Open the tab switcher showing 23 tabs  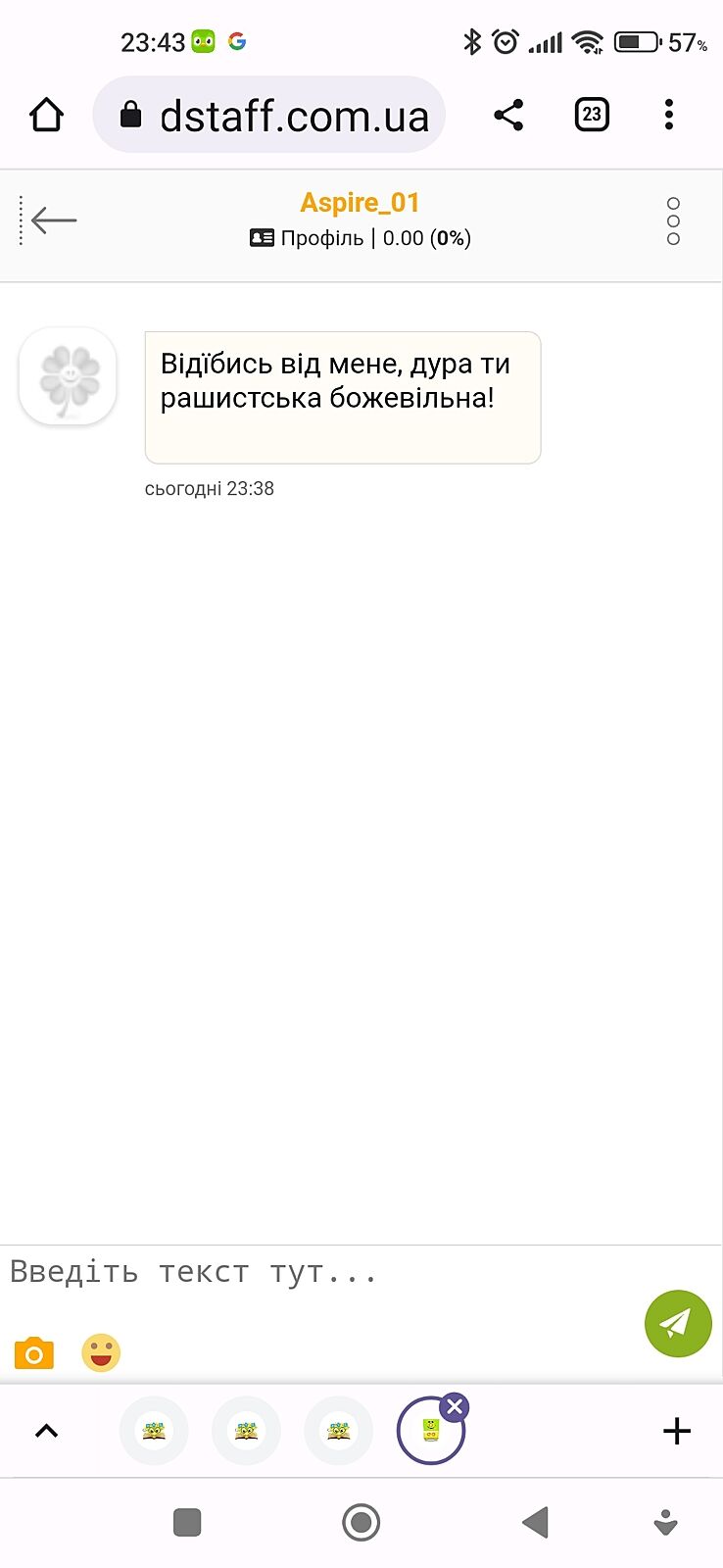click(x=592, y=115)
